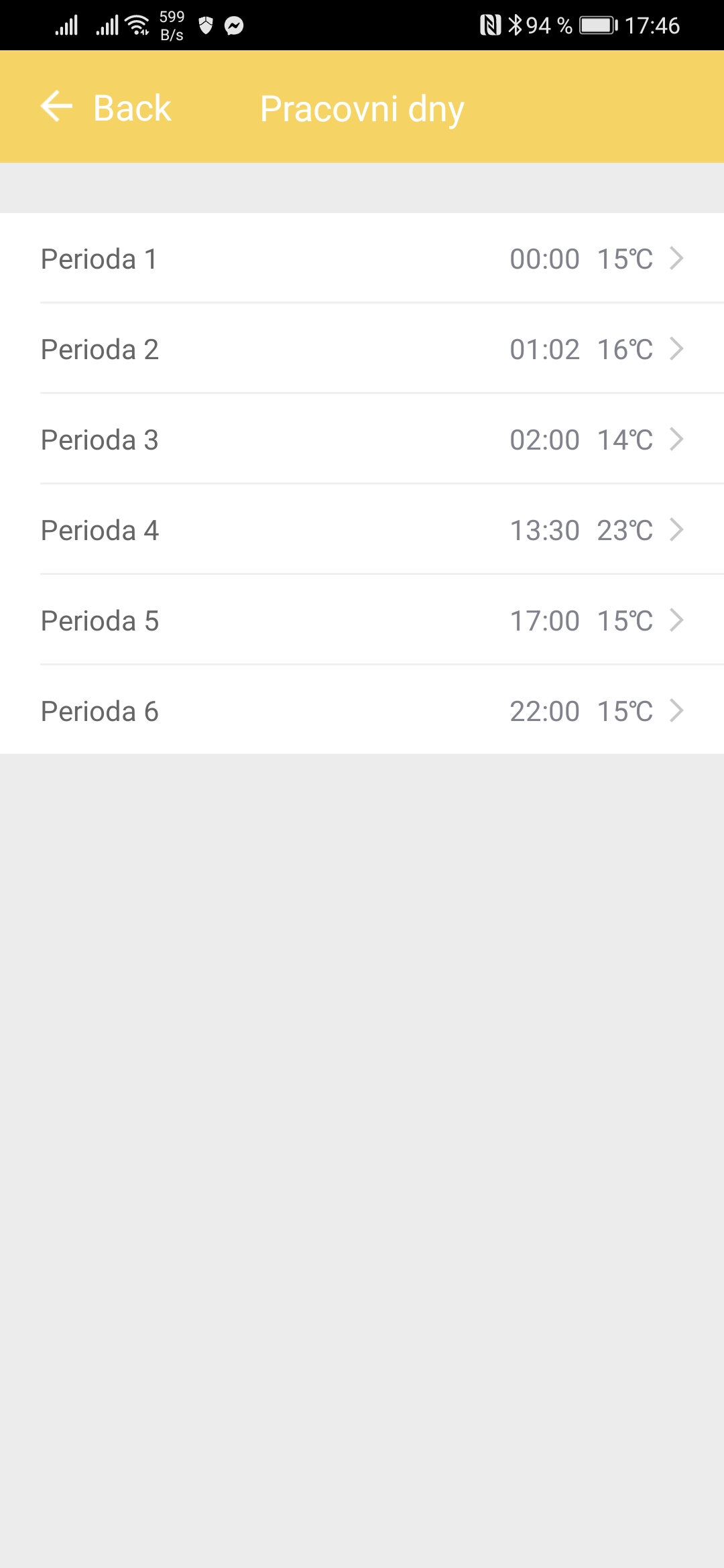Open Perioda 4 at 13:30
The height and width of the screenshot is (1568, 724).
pyautogui.click(x=362, y=530)
